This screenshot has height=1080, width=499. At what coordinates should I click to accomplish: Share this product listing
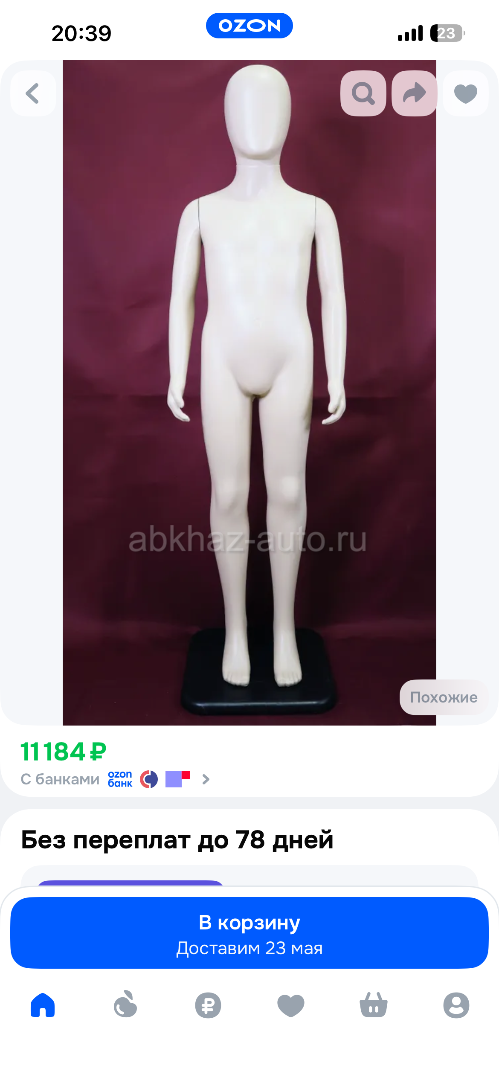click(x=414, y=93)
